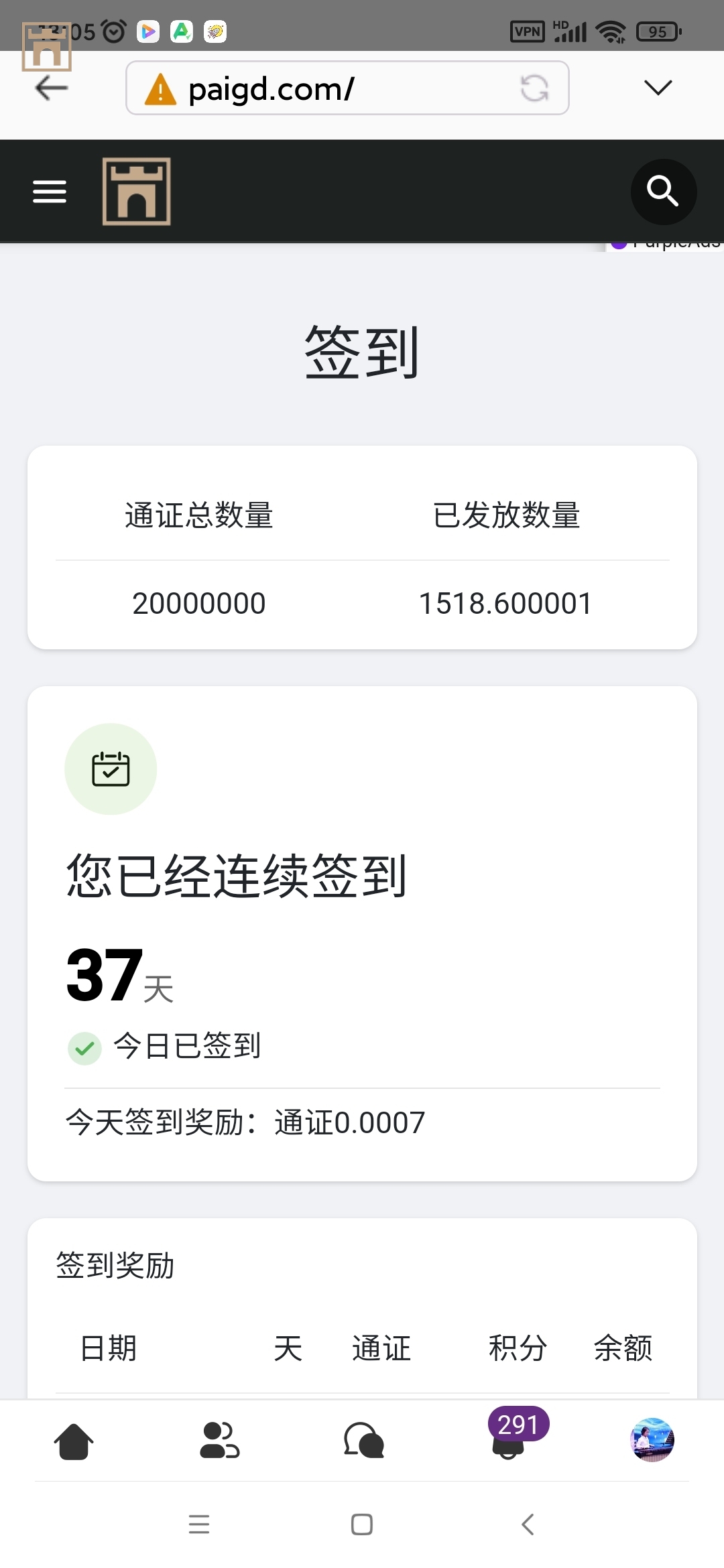Open the chat messages tab
The image size is (724, 1568).
tap(363, 1441)
